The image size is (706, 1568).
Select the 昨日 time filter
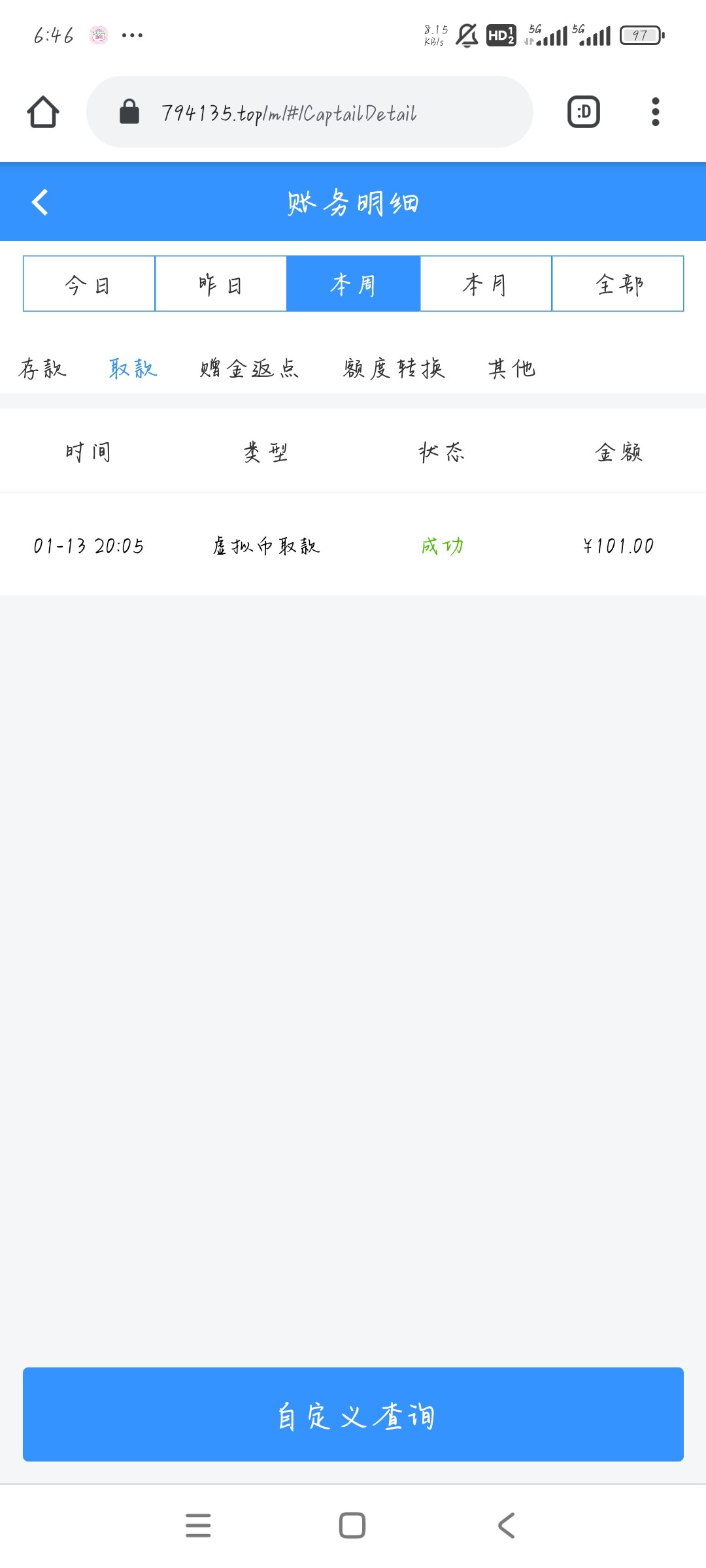point(221,284)
